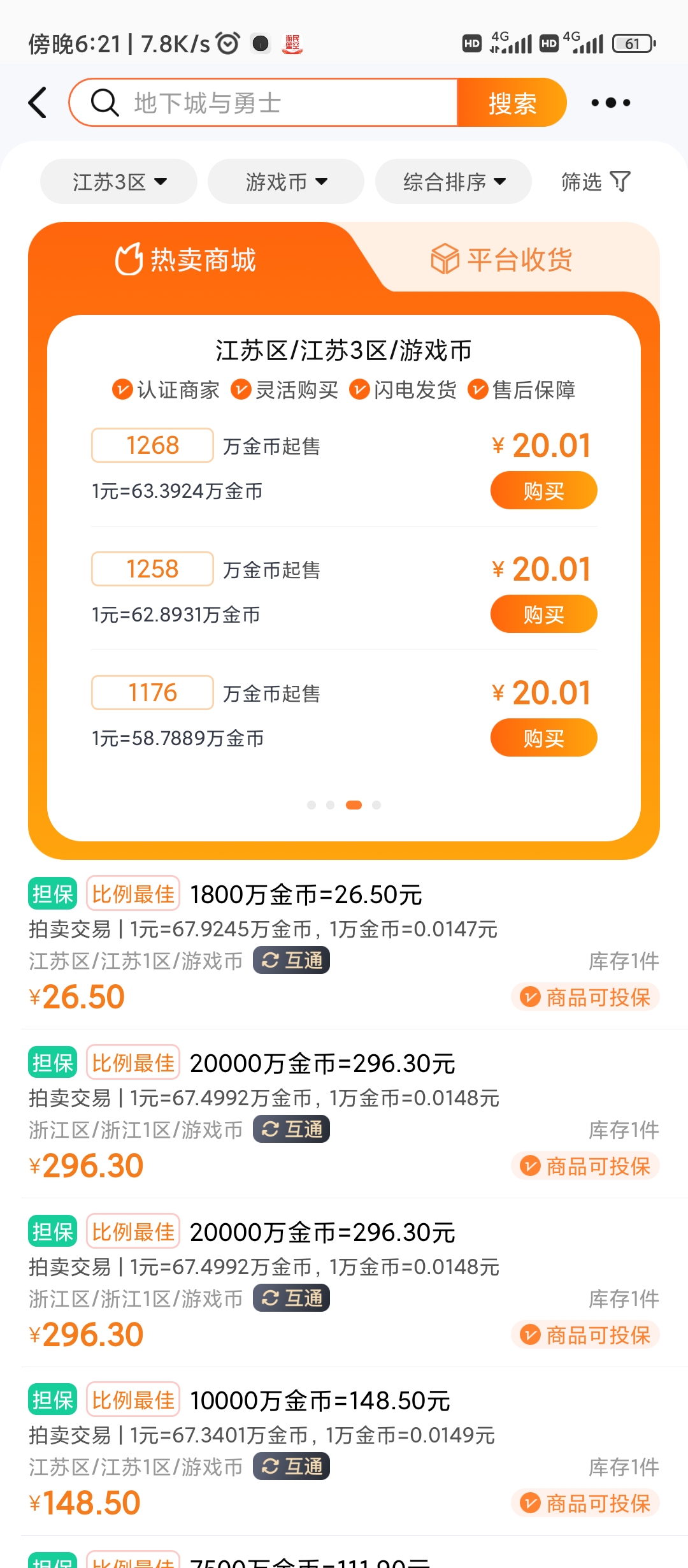Screen dimensions: 688x1568
Task: Edit the 1176 gold amount box
Action: 152,692
